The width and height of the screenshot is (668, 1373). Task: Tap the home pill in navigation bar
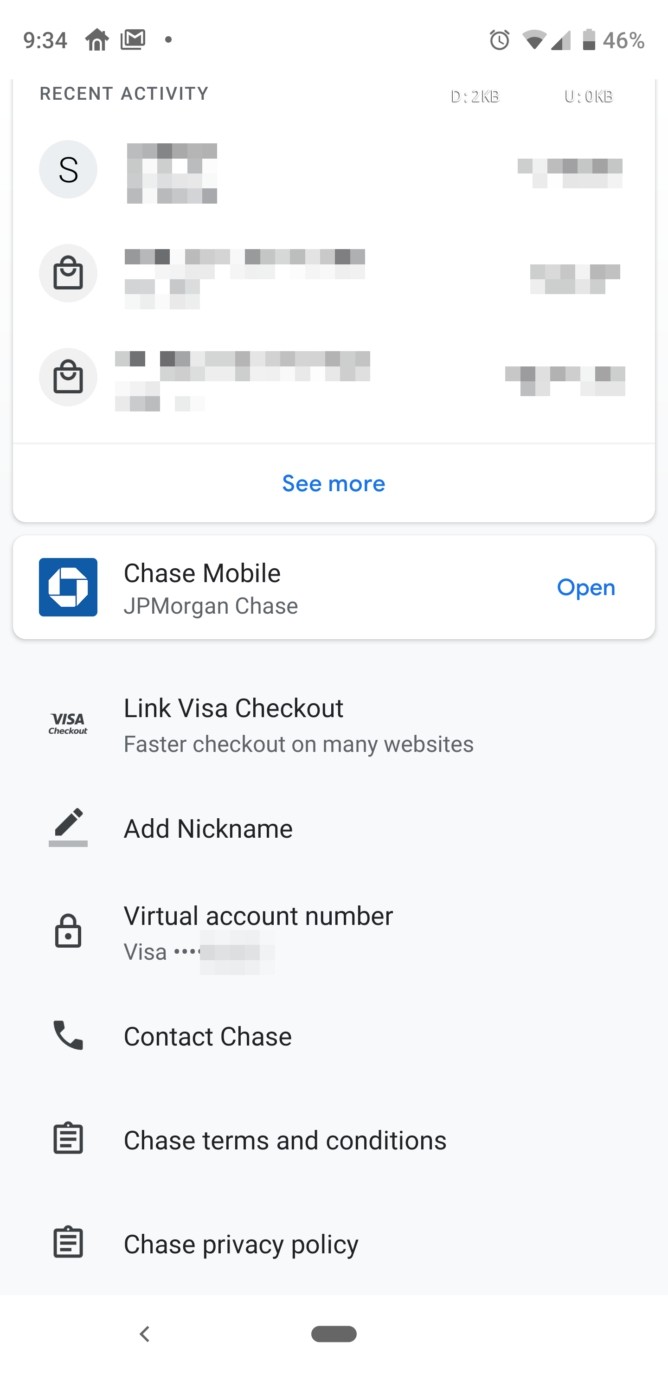pos(333,1333)
